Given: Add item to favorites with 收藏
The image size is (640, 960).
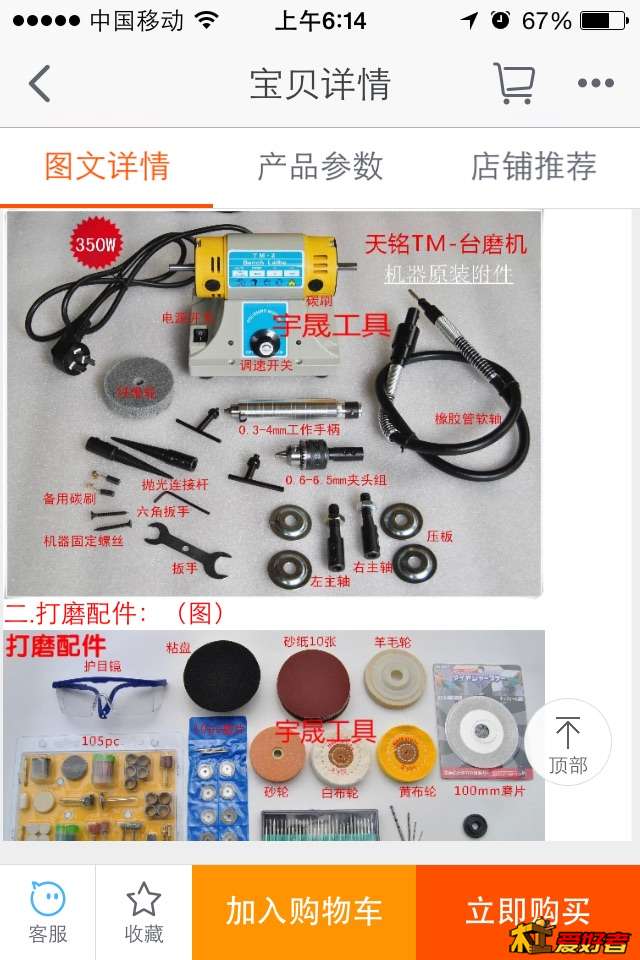Looking at the screenshot, I should [144, 912].
